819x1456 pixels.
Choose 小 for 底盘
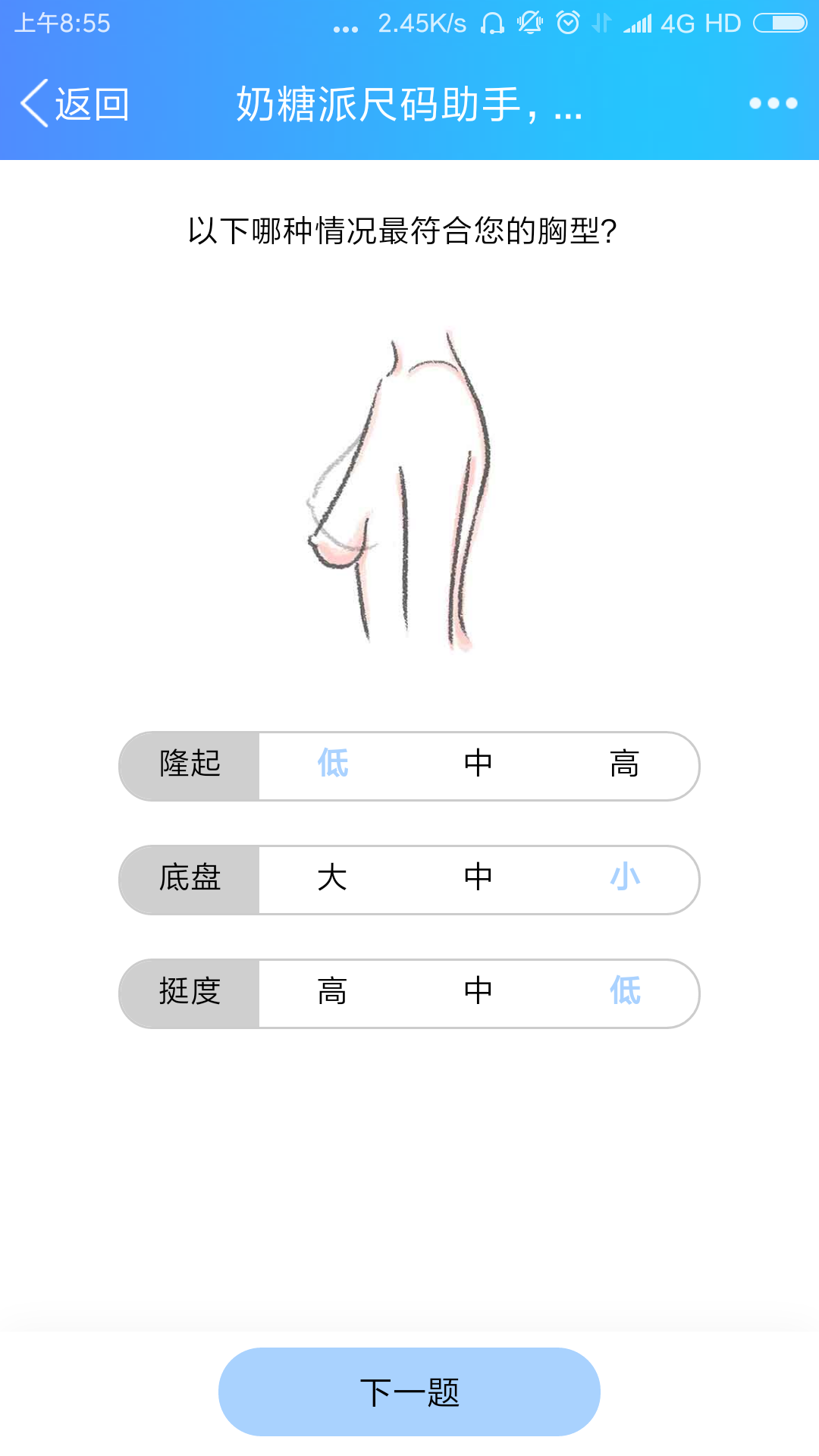(x=624, y=878)
